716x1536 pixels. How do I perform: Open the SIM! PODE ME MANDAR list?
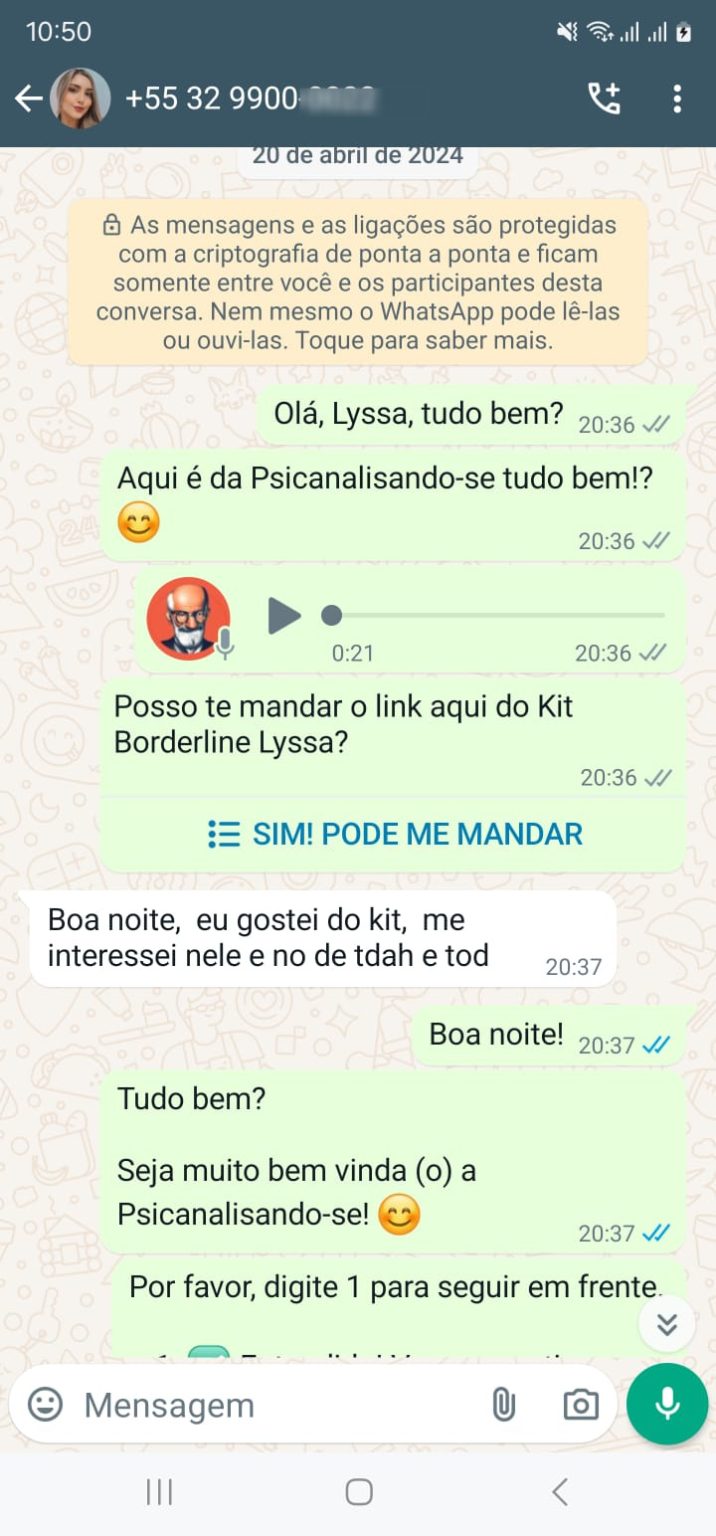(394, 834)
